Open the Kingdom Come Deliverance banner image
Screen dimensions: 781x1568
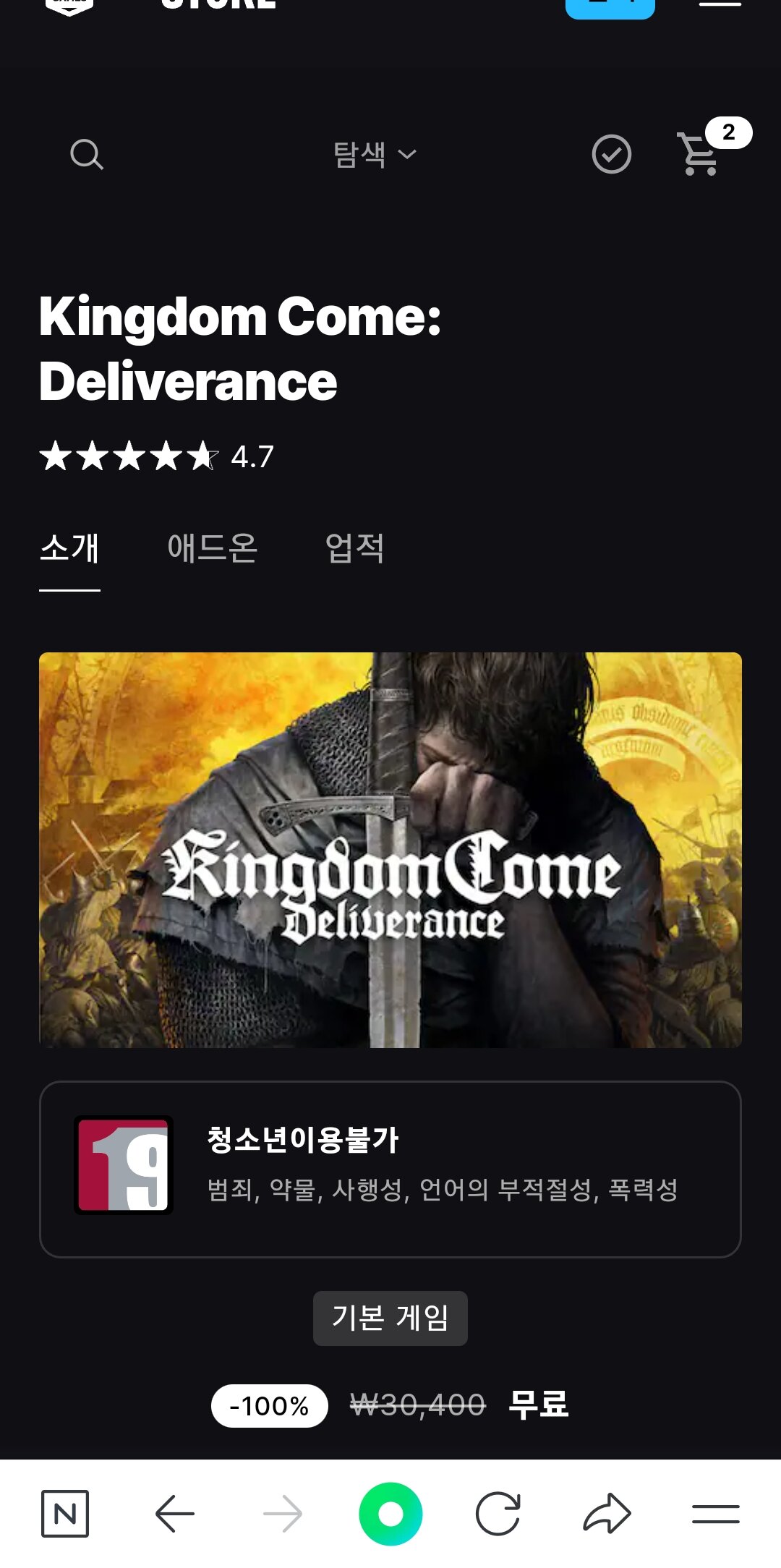pyautogui.click(x=390, y=850)
